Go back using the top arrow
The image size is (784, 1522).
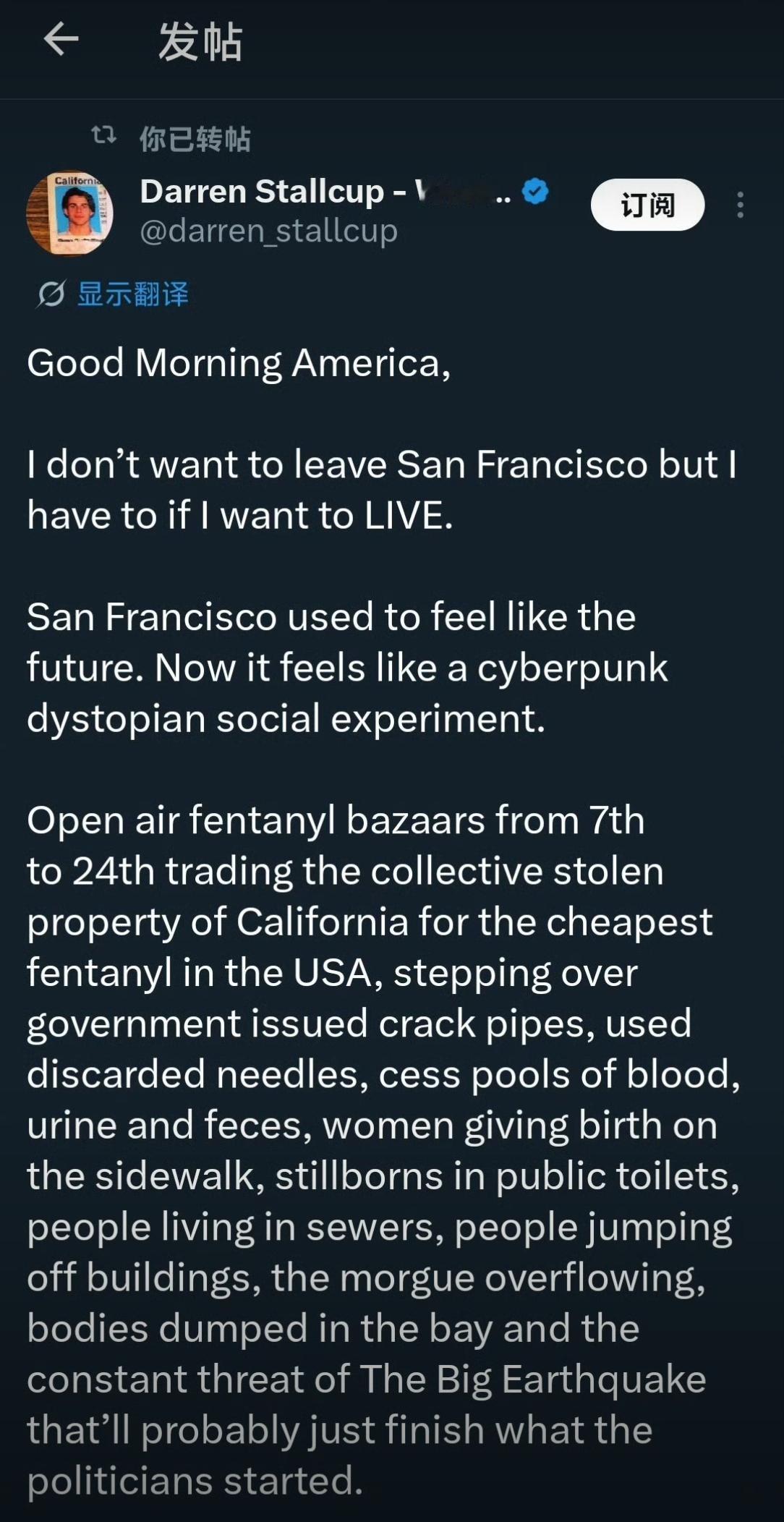pos(61,39)
